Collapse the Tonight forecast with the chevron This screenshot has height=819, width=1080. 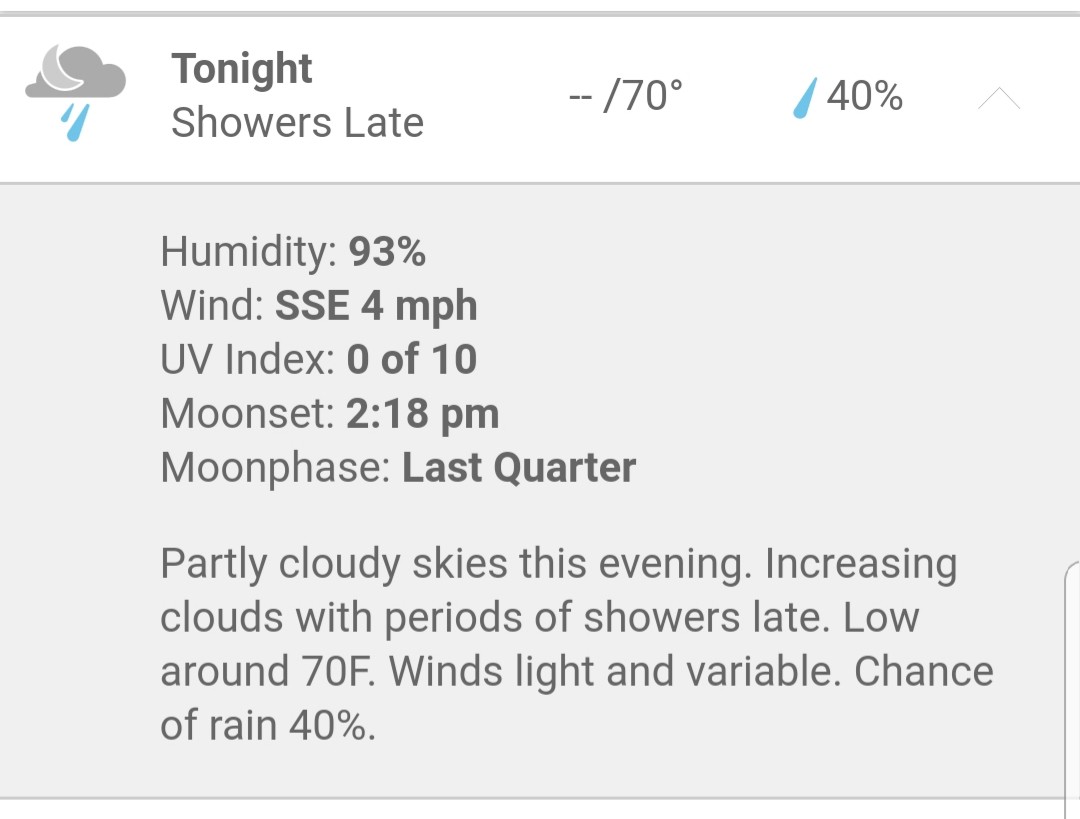(998, 98)
